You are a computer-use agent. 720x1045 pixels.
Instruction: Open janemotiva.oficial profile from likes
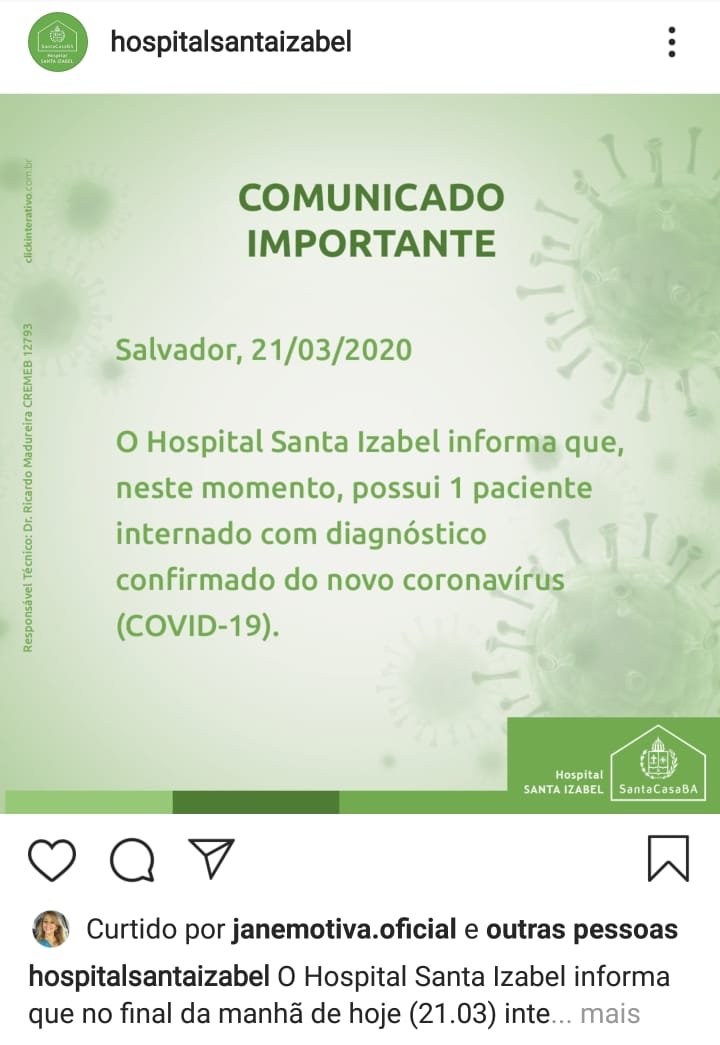[344, 929]
